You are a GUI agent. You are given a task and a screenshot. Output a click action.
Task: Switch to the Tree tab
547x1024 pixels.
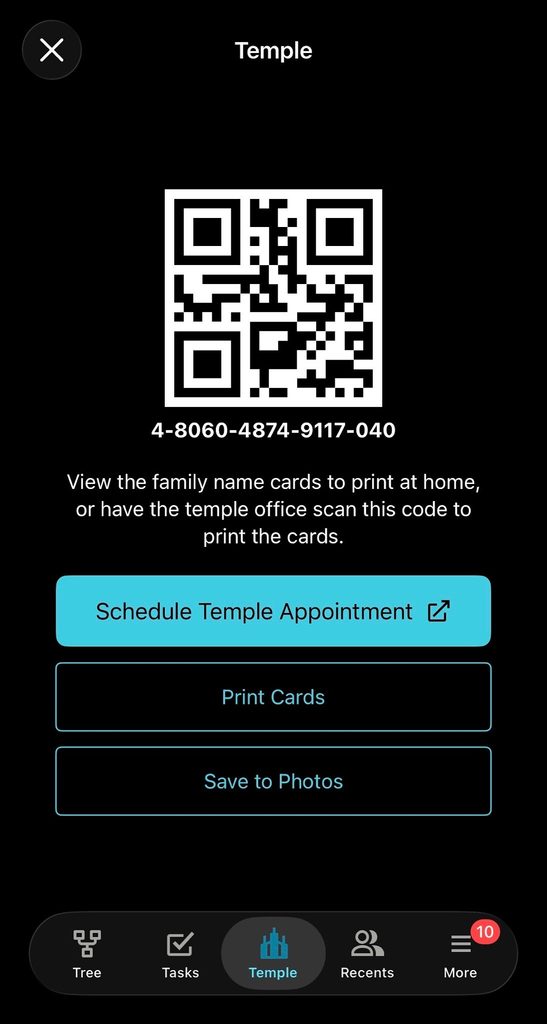point(87,953)
